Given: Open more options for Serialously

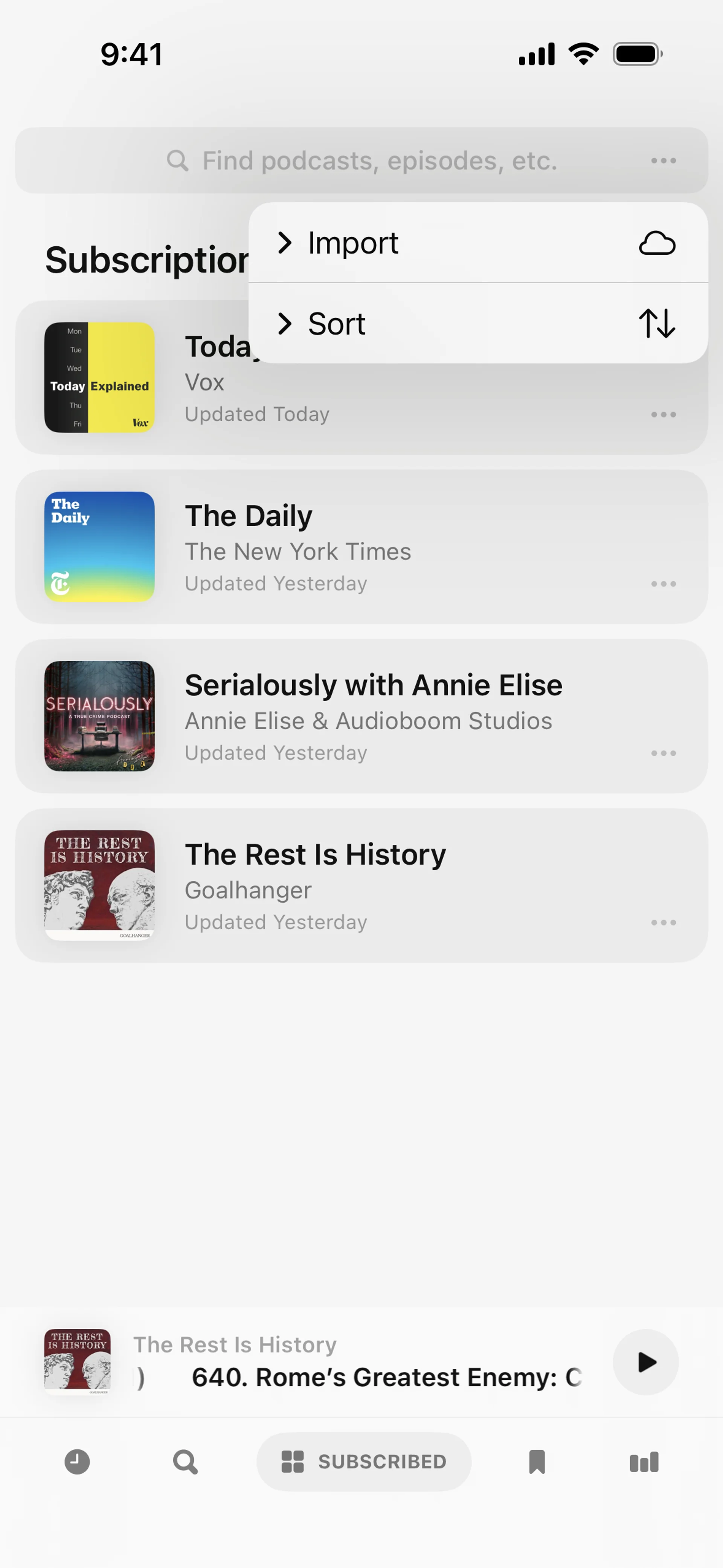Looking at the screenshot, I should [x=663, y=753].
